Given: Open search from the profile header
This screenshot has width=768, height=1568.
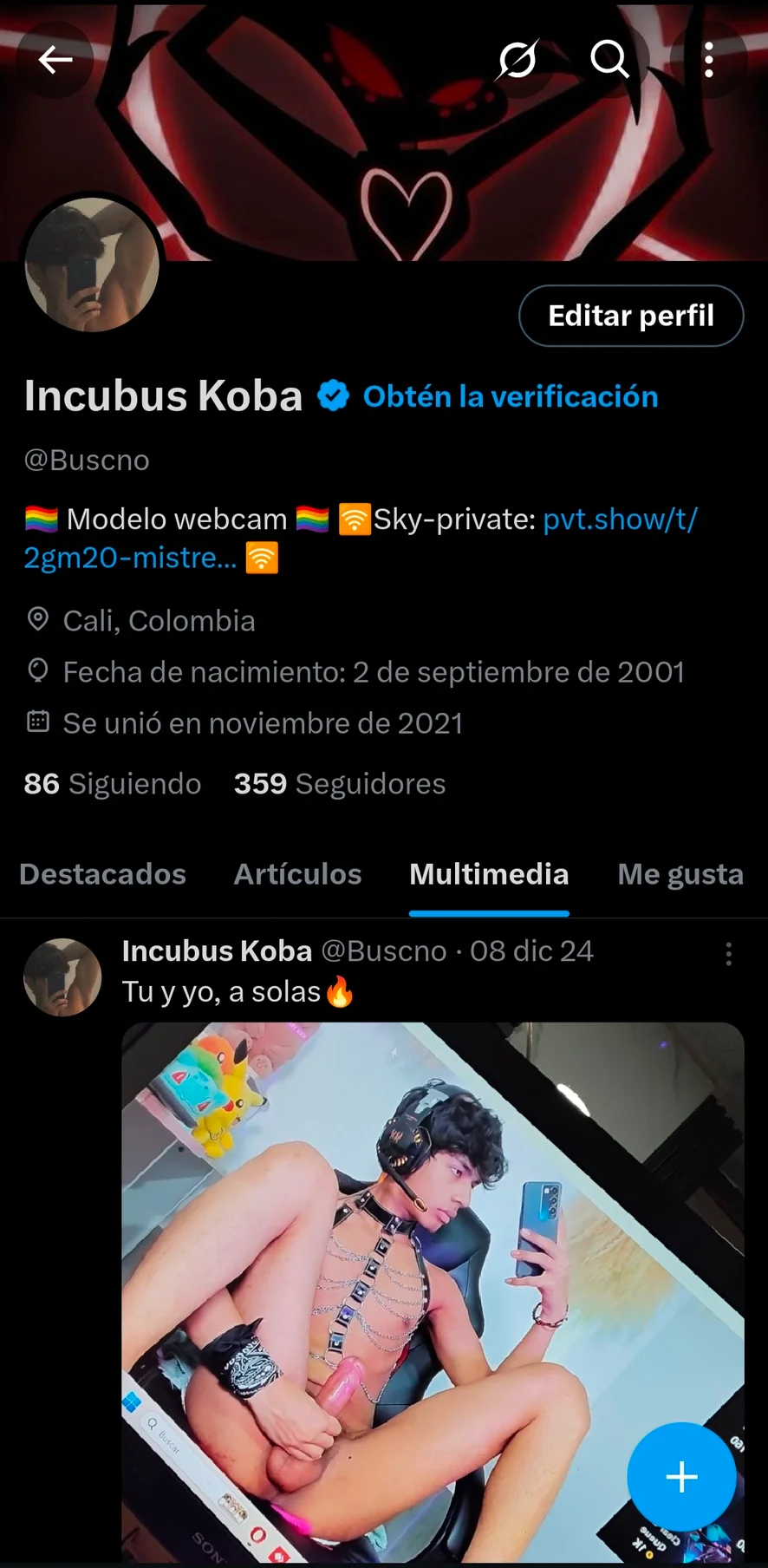Looking at the screenshot, I should tap(609, 60).
